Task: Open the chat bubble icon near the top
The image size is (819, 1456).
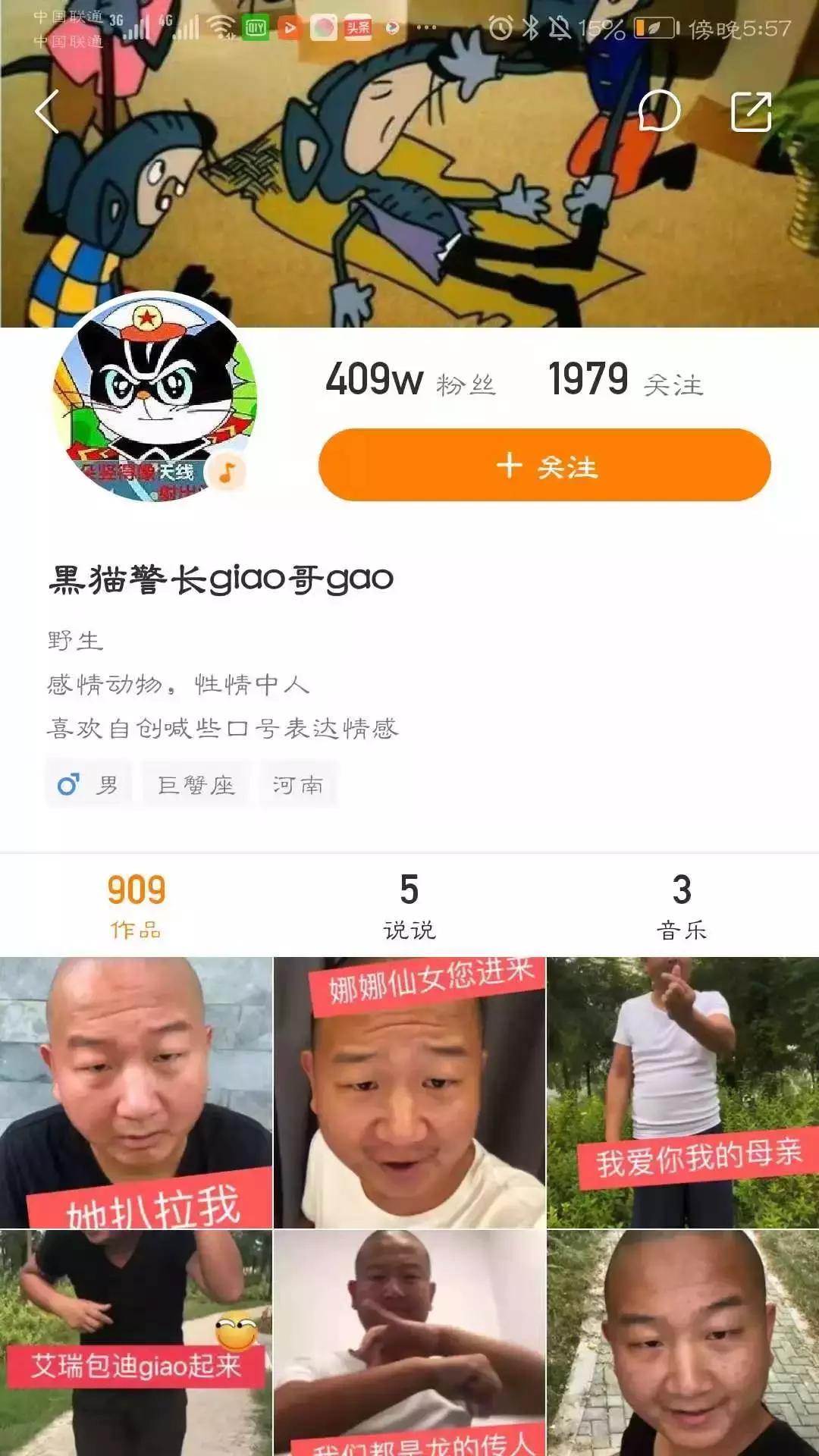Action: 659,111
